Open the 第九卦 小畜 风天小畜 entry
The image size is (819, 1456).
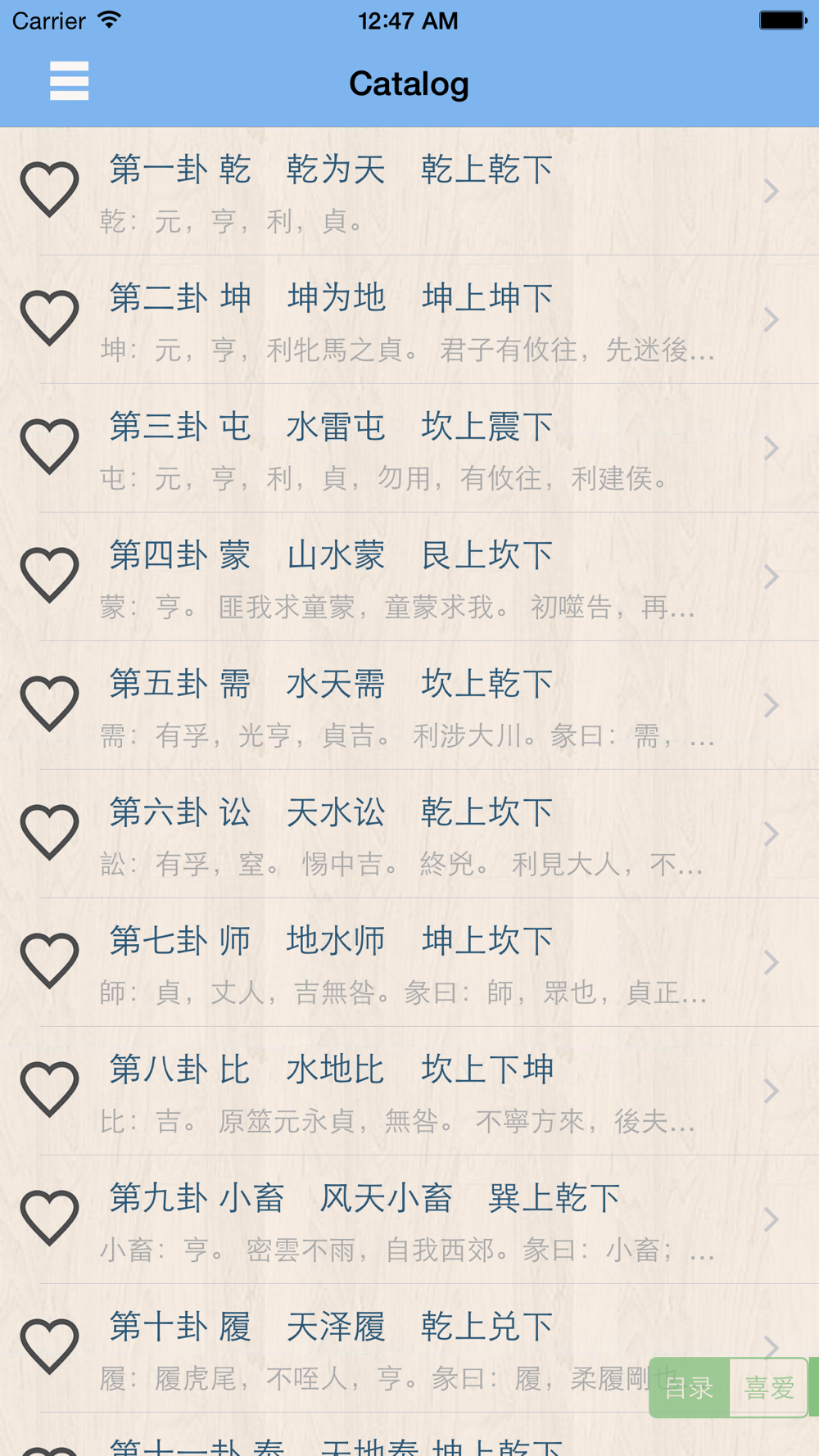point(409,1220)
